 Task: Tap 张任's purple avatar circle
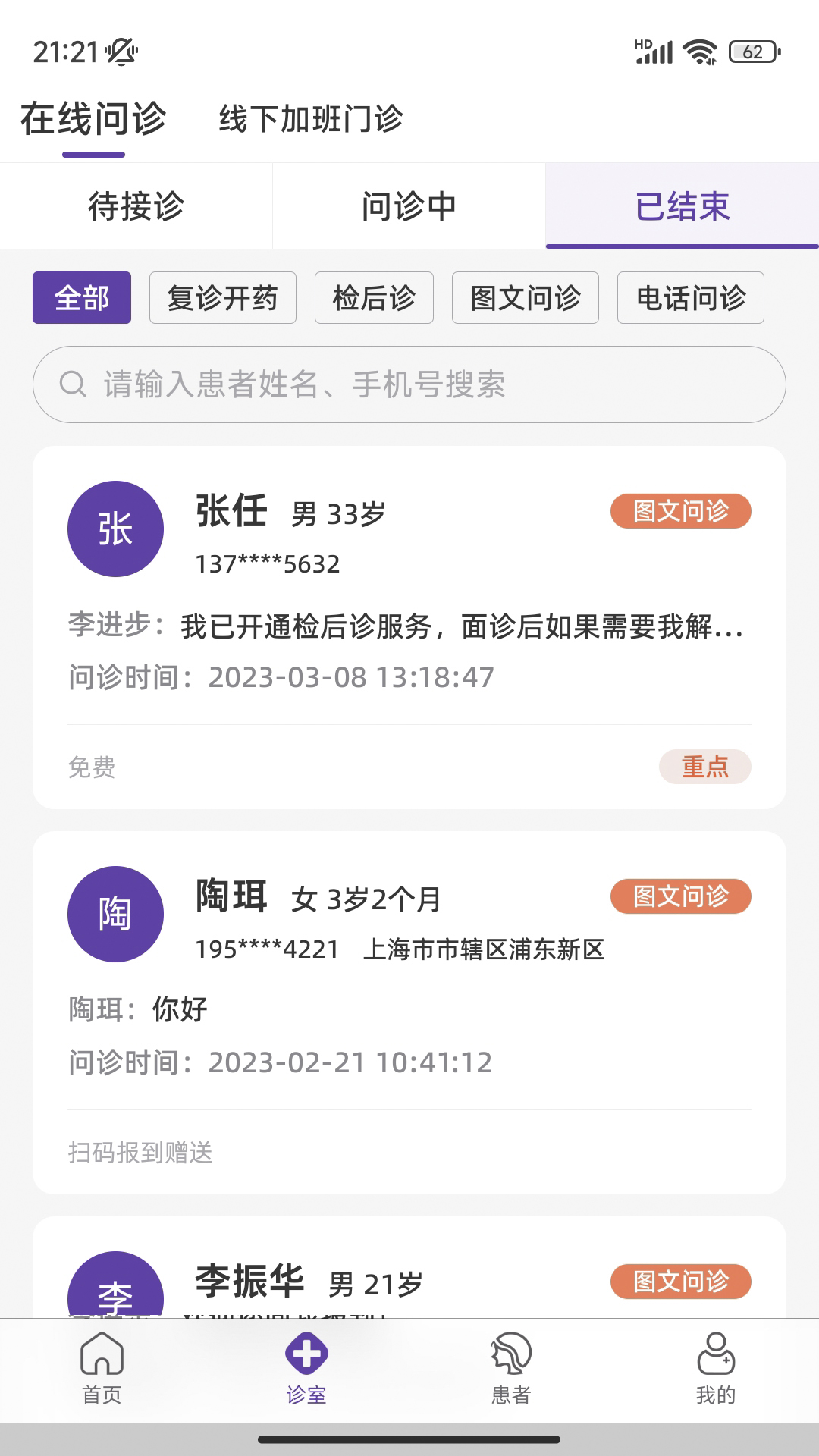[x=115, y=529]
